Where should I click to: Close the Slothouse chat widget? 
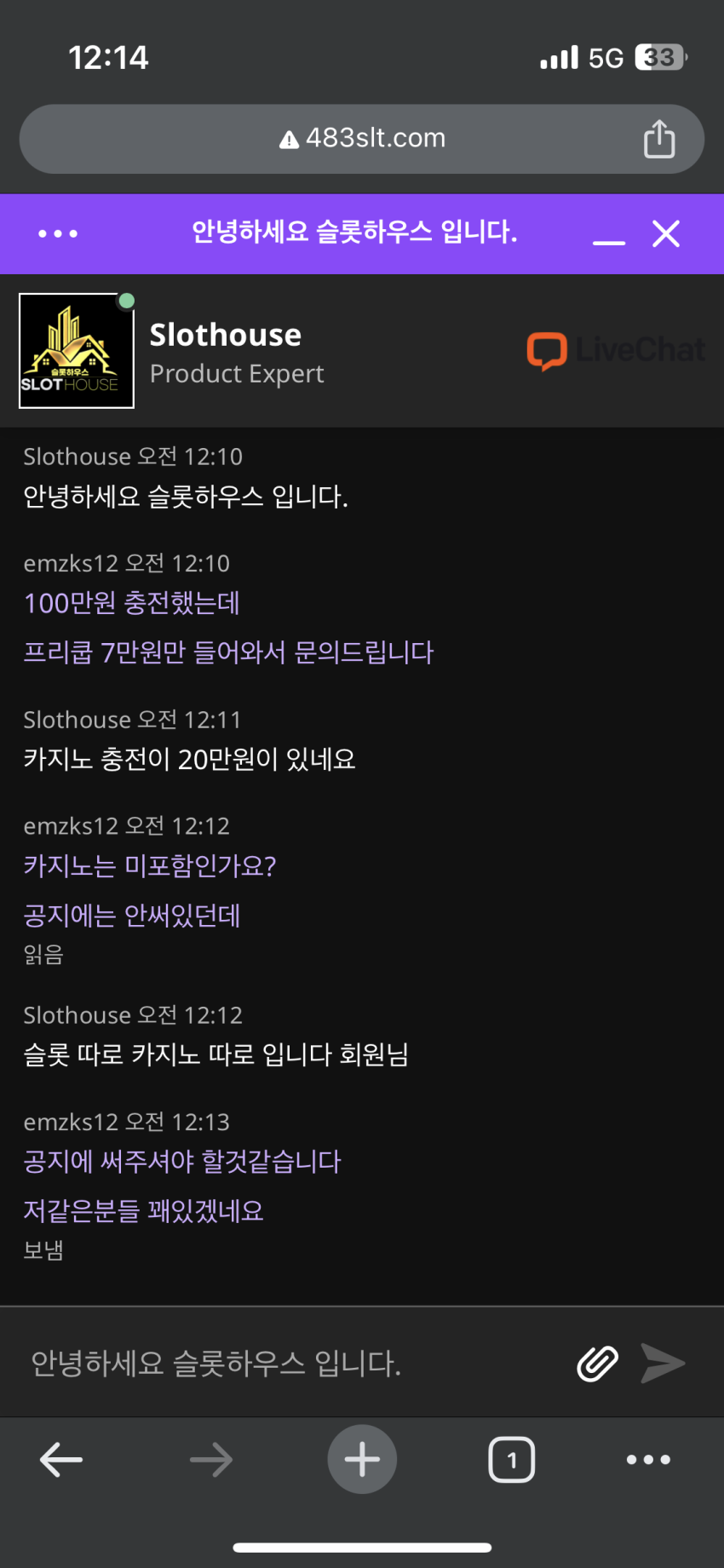tap(666, 233)
